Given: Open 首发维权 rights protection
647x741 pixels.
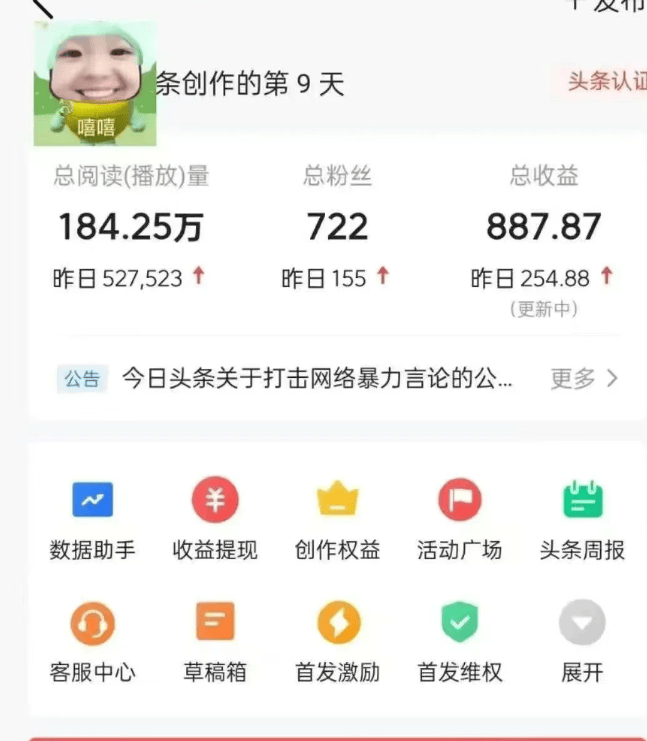Looking at the screenshot, I should (459, 642).
